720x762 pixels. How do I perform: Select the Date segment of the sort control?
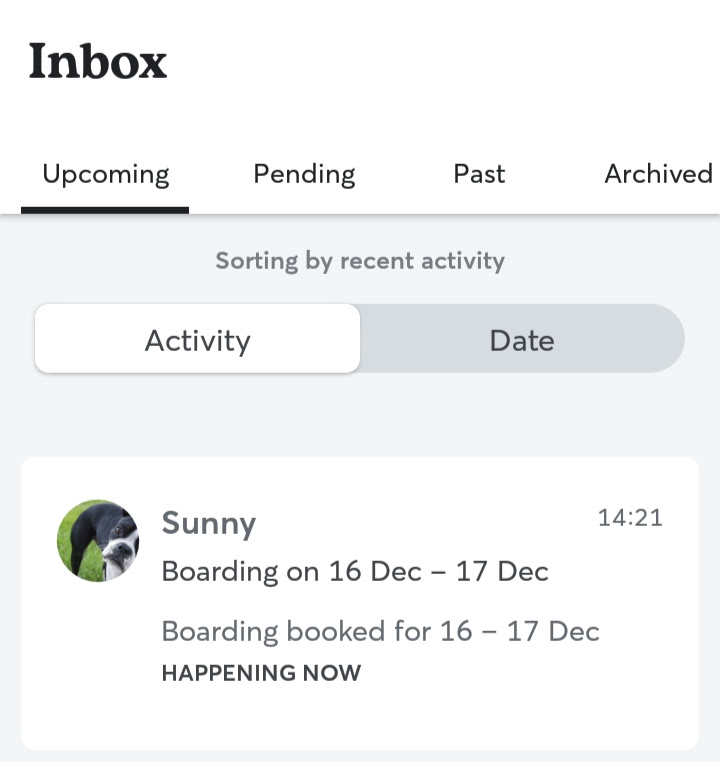coord(521,340)
